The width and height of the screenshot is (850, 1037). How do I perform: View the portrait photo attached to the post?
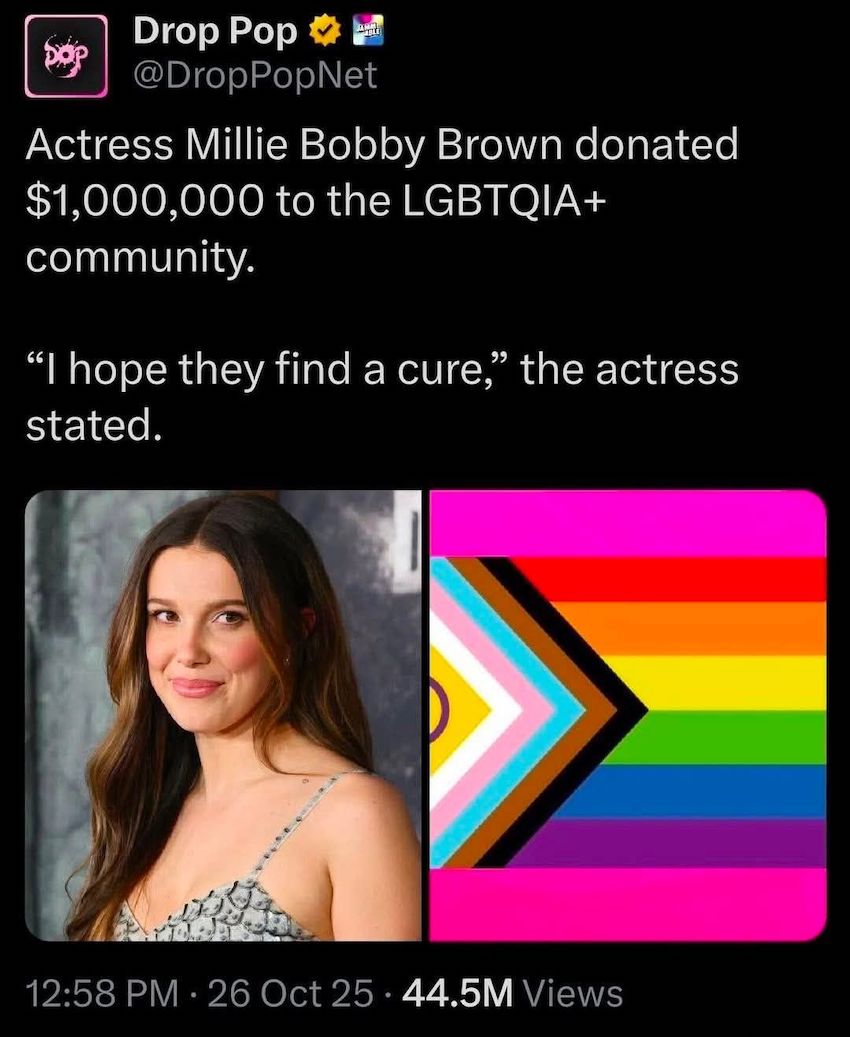click(223, 715)
